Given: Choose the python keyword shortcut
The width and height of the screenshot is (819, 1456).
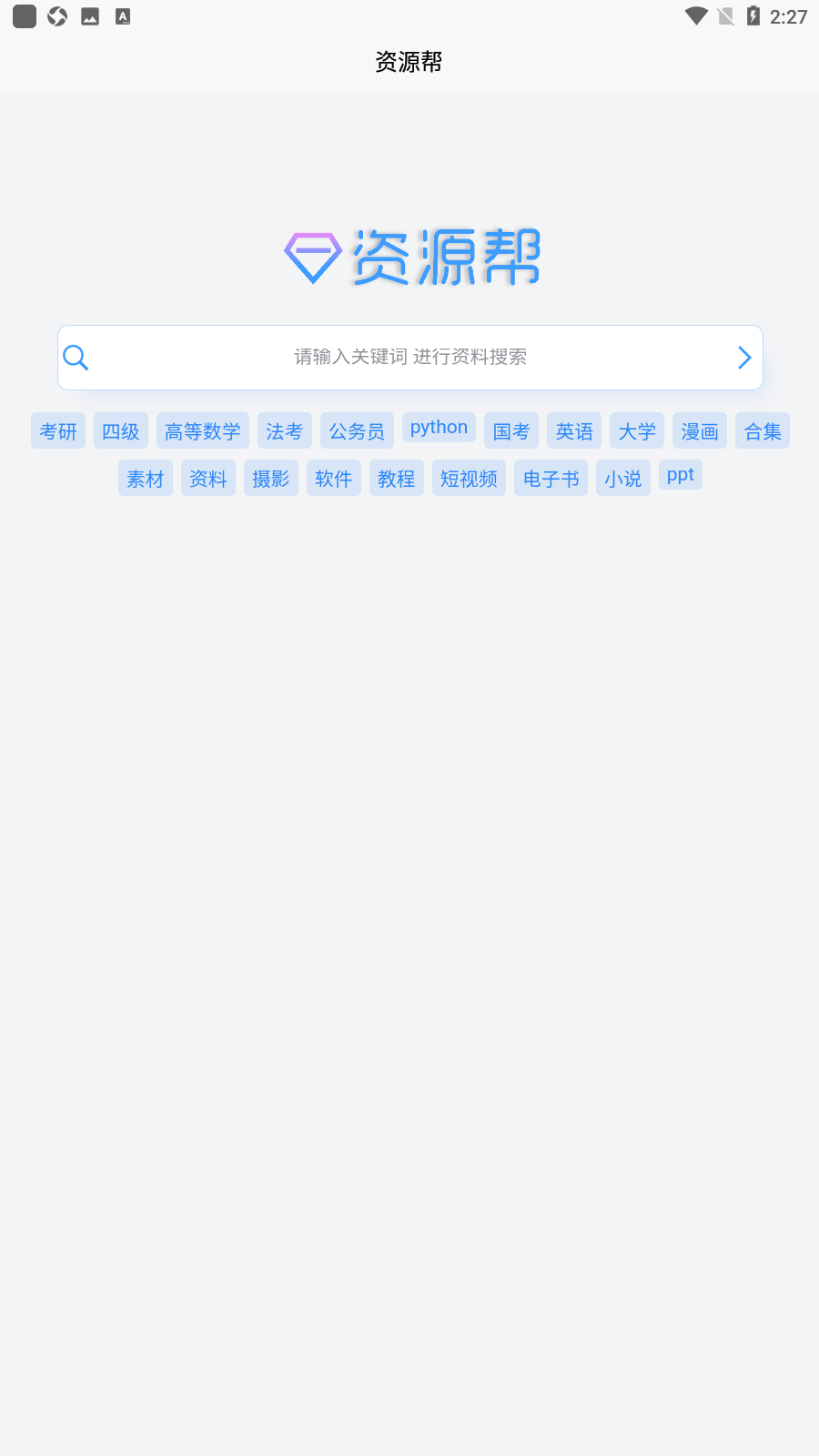Looking at the screenshot, I should [x=439, y=427].
